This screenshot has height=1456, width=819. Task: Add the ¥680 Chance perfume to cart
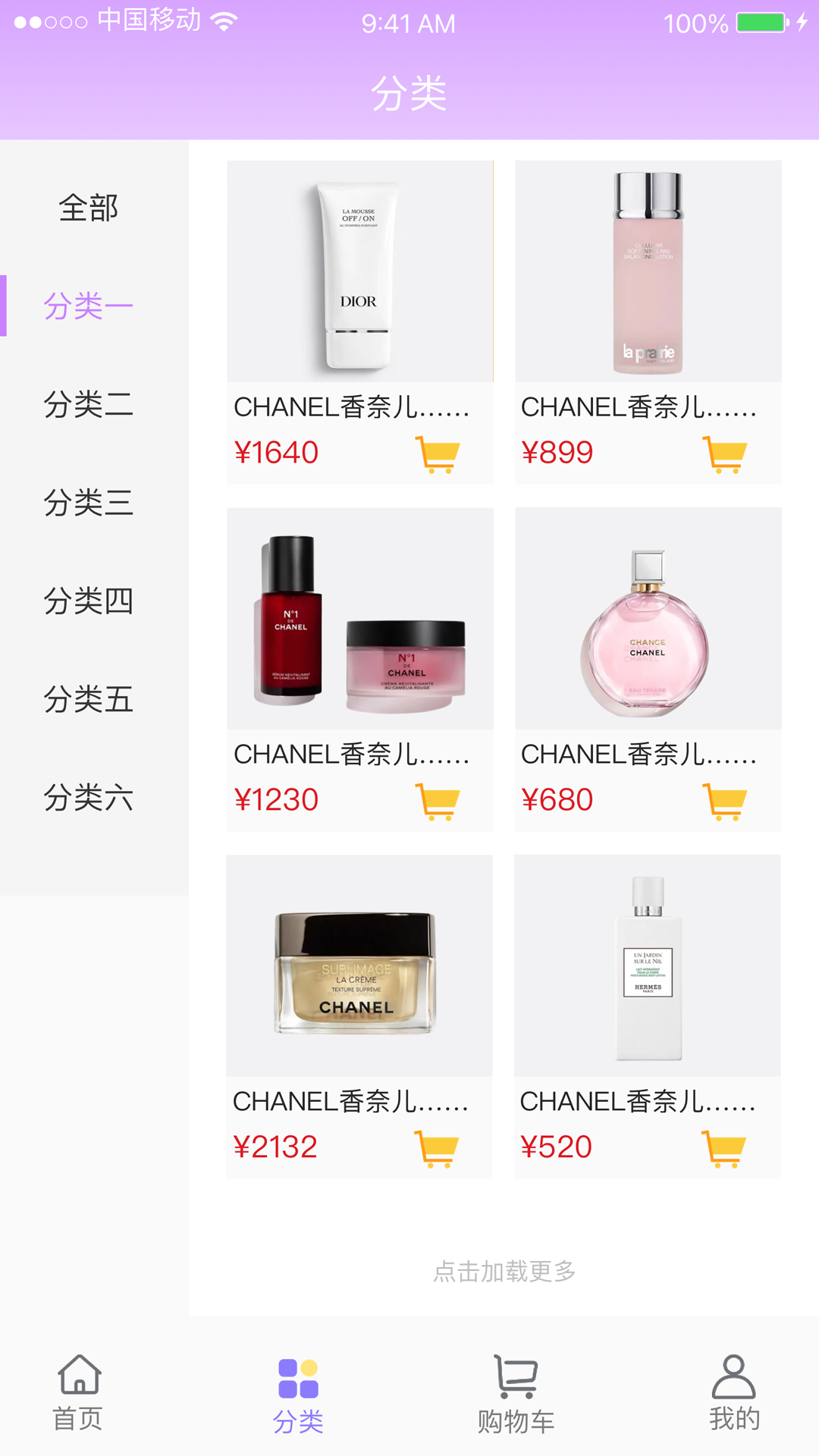click(x=725, y=801)
